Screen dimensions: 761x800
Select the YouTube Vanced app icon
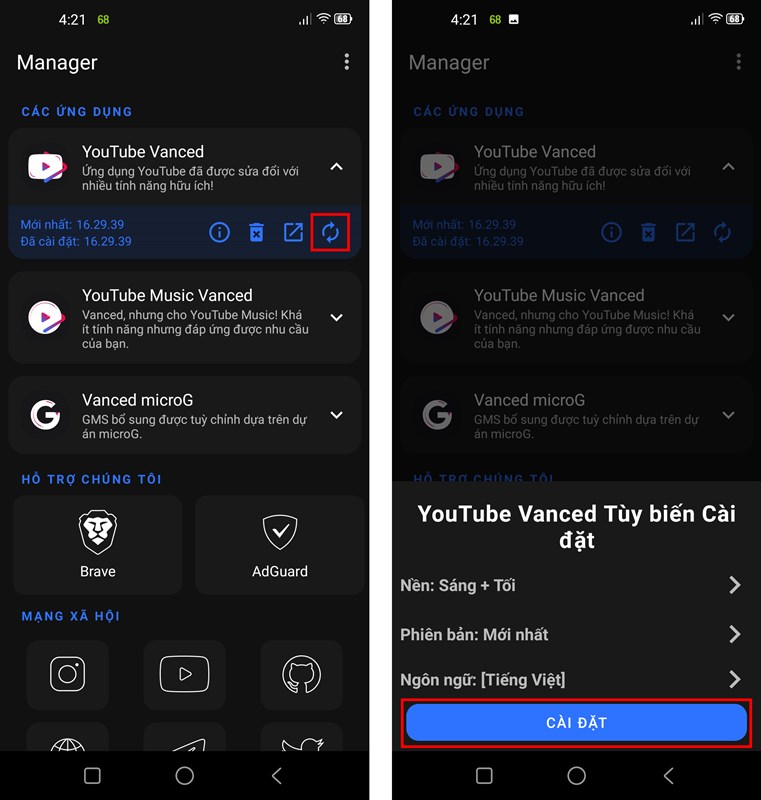pyautogui.click(x=47, y=164)
